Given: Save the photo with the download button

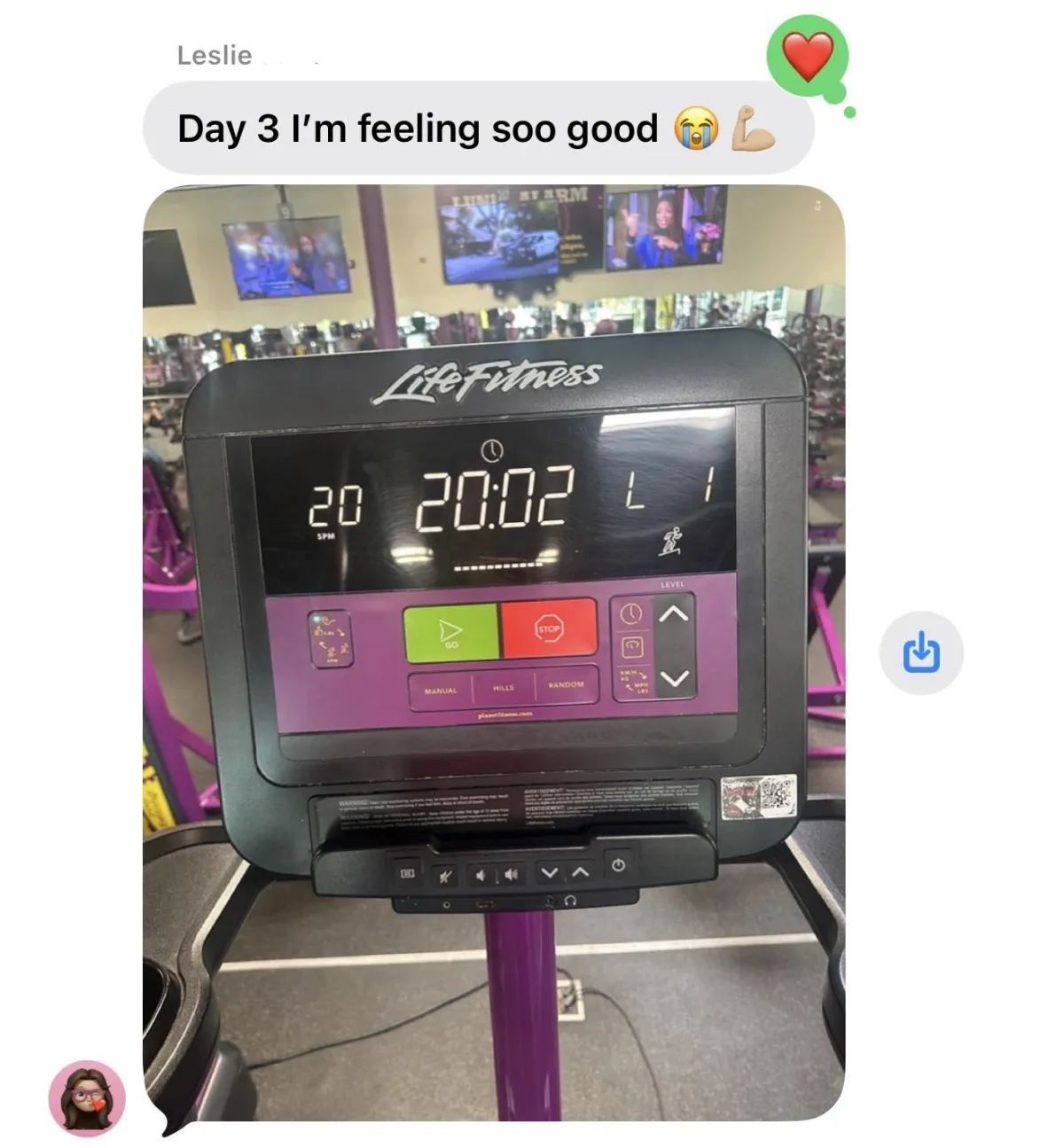Looking at the screenshot, I should 921,653.
